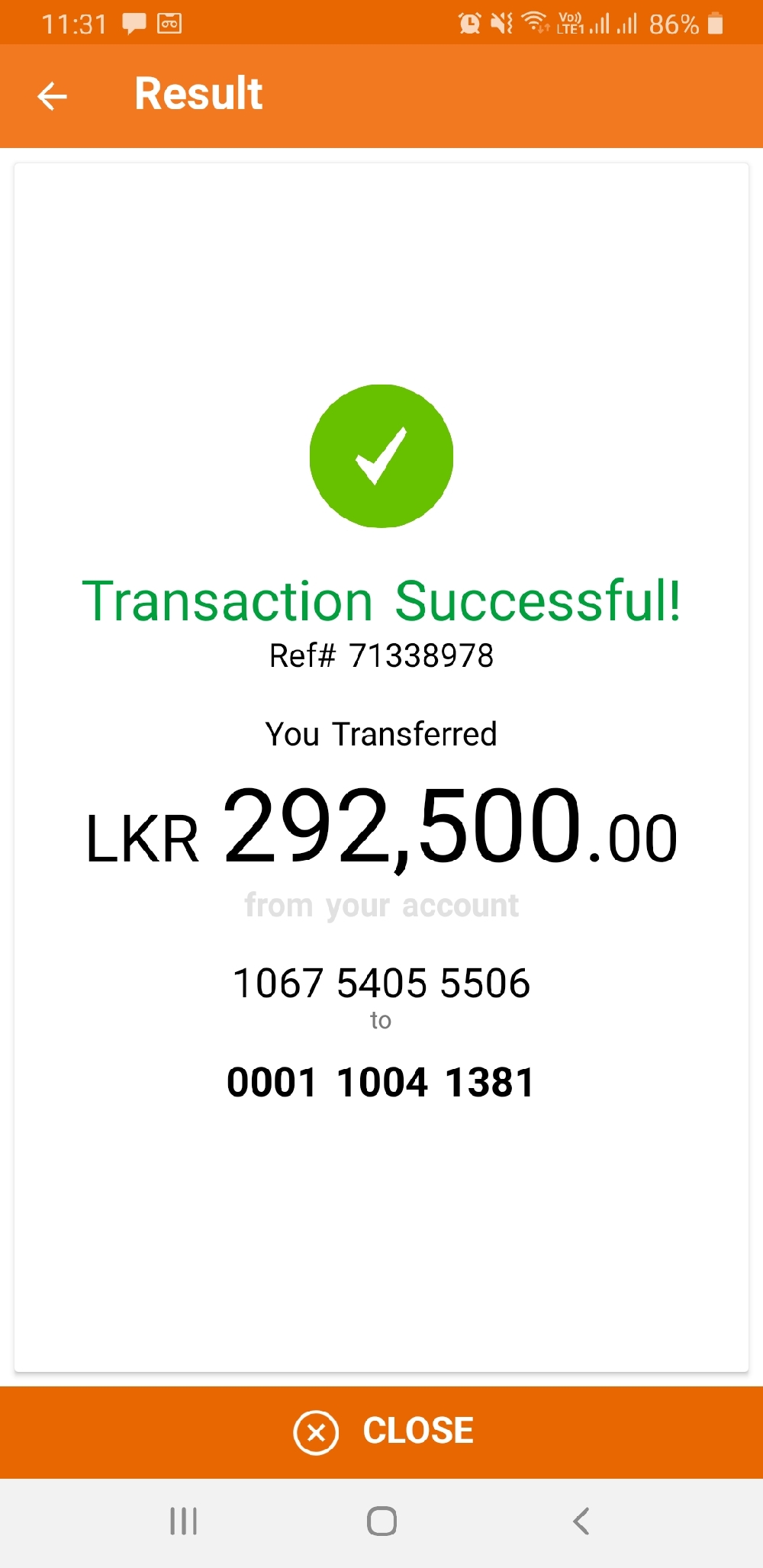Go back using the app bar arrow

pos(52,96)
